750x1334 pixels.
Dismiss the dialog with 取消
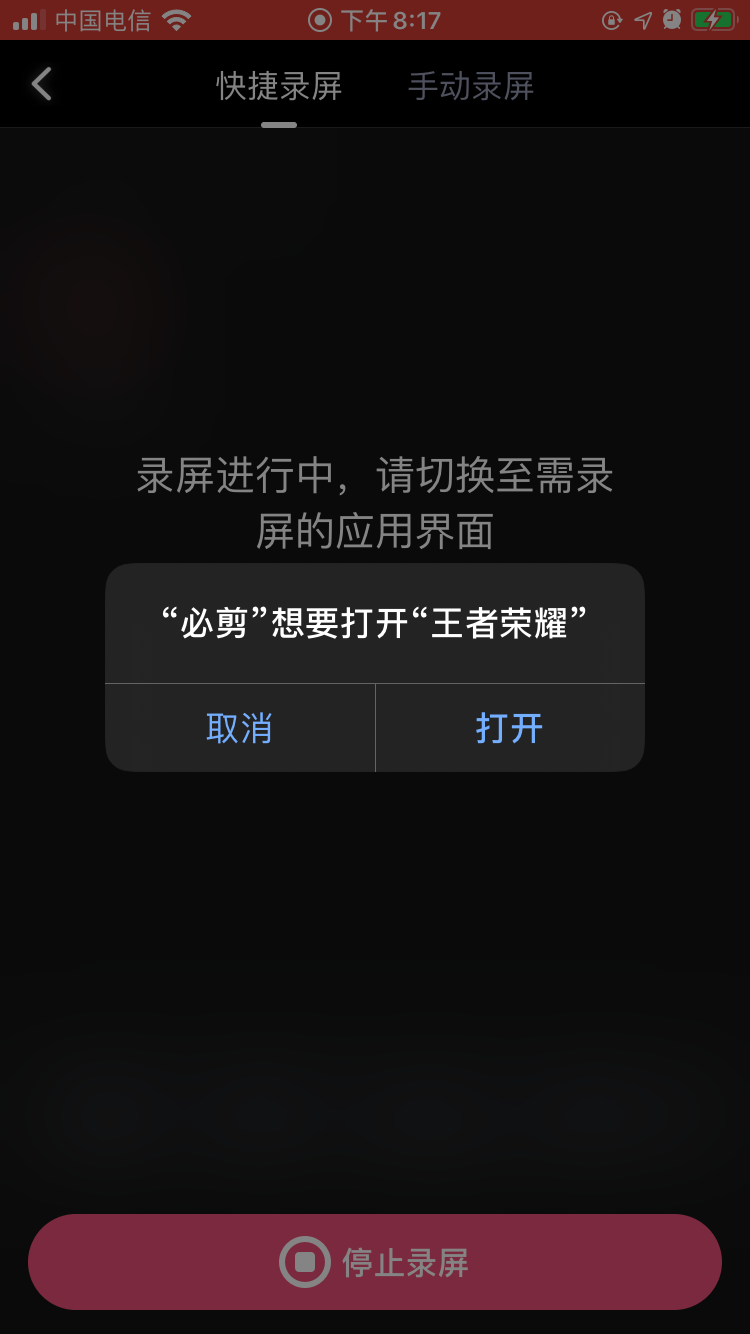(240, 728)
